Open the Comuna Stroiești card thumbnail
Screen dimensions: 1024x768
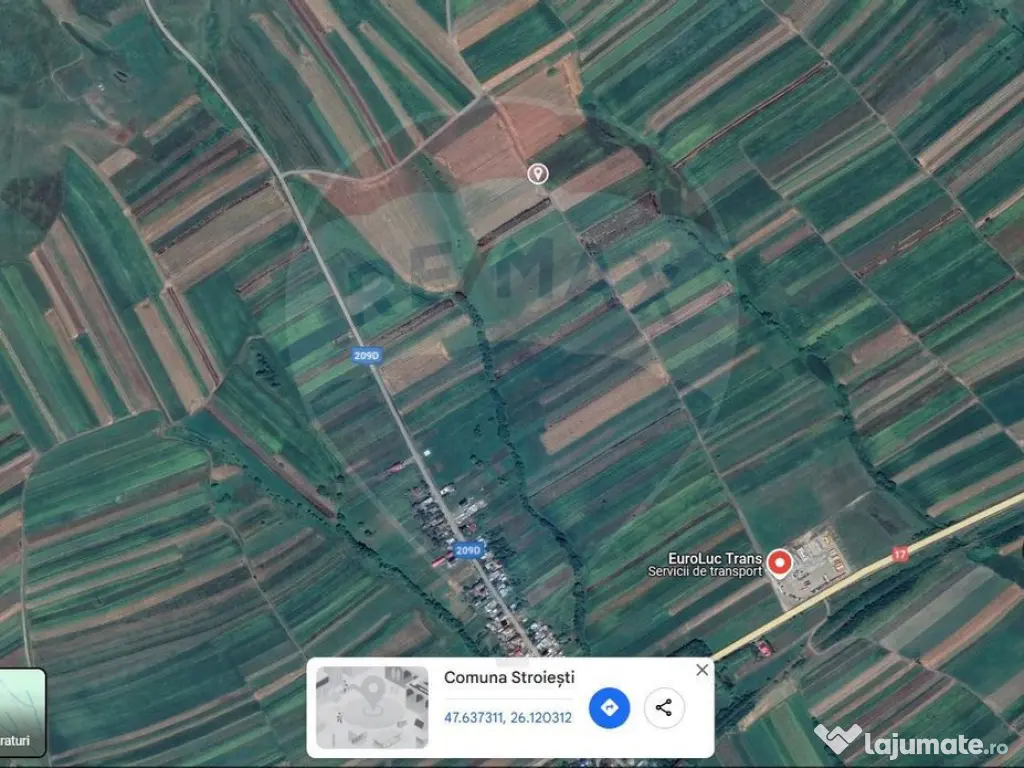[x=372, y=707]
